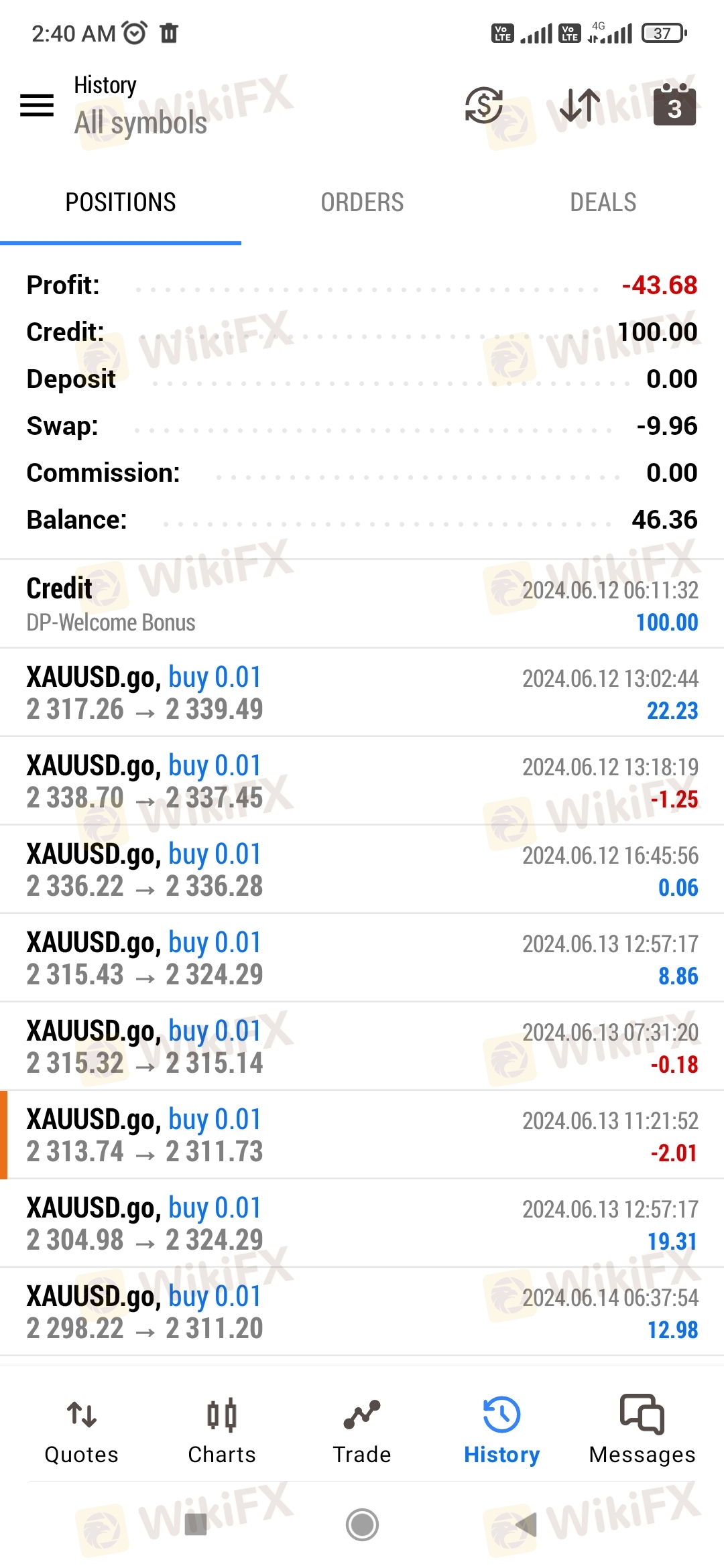Screen dimensions: 724x1568
Task: Select the POSITIONS tab
Action: click(121, 202)
